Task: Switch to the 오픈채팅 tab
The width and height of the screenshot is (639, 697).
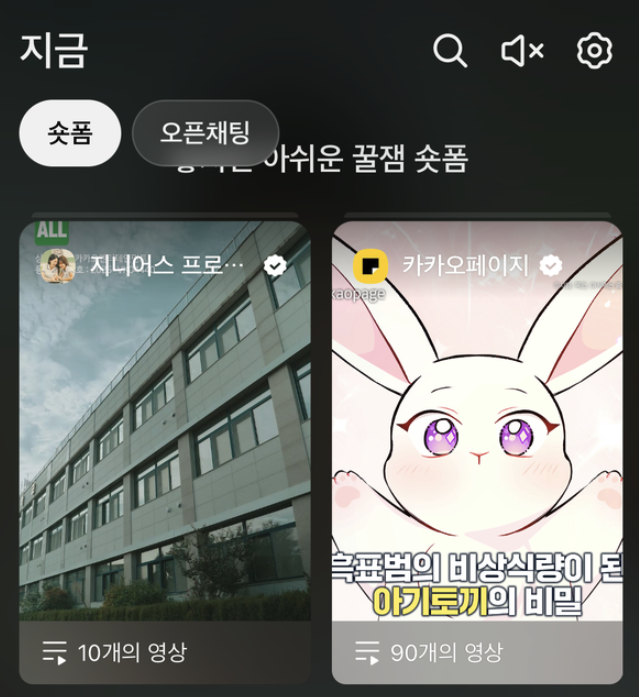Action: tap(205, 132)
